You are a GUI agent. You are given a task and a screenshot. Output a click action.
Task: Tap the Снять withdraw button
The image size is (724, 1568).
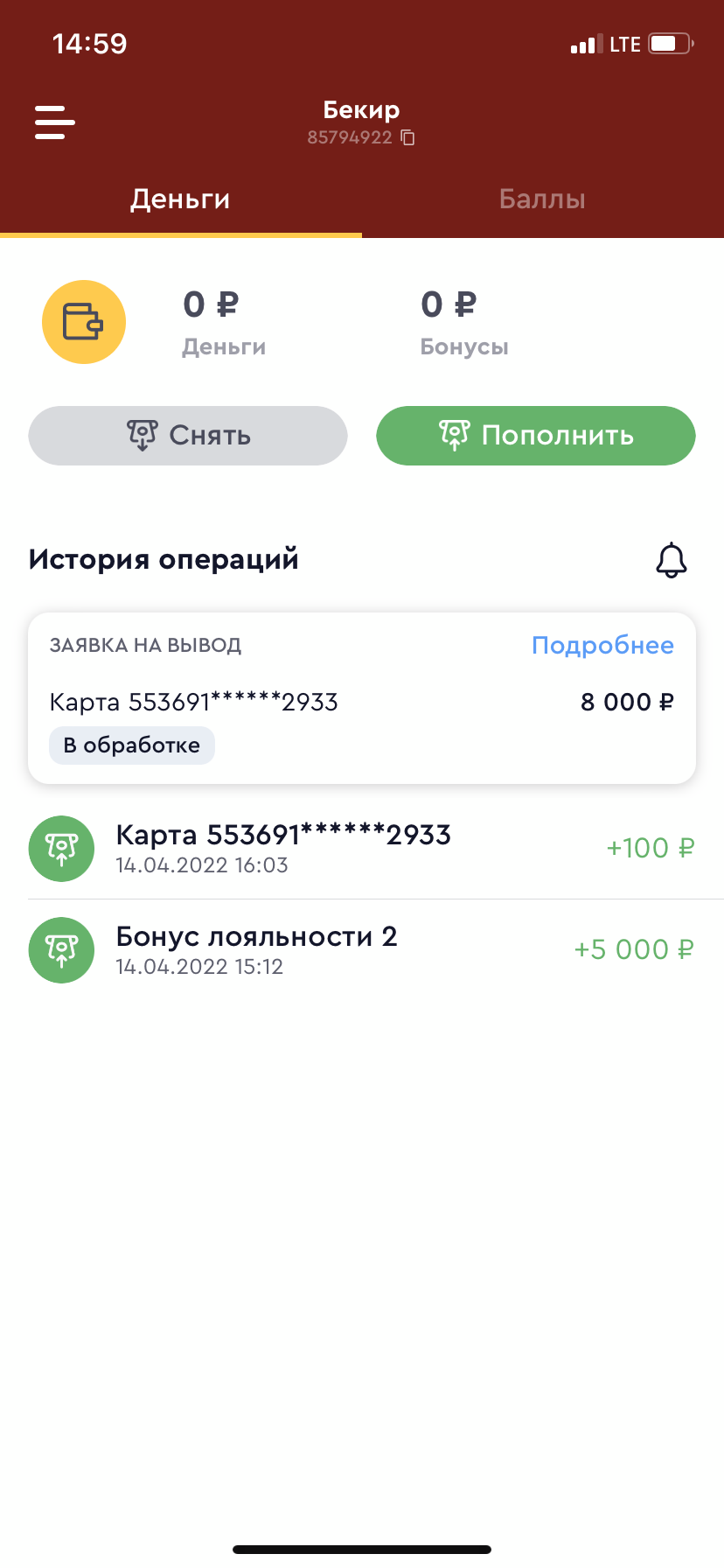click(x=188, y=436)
